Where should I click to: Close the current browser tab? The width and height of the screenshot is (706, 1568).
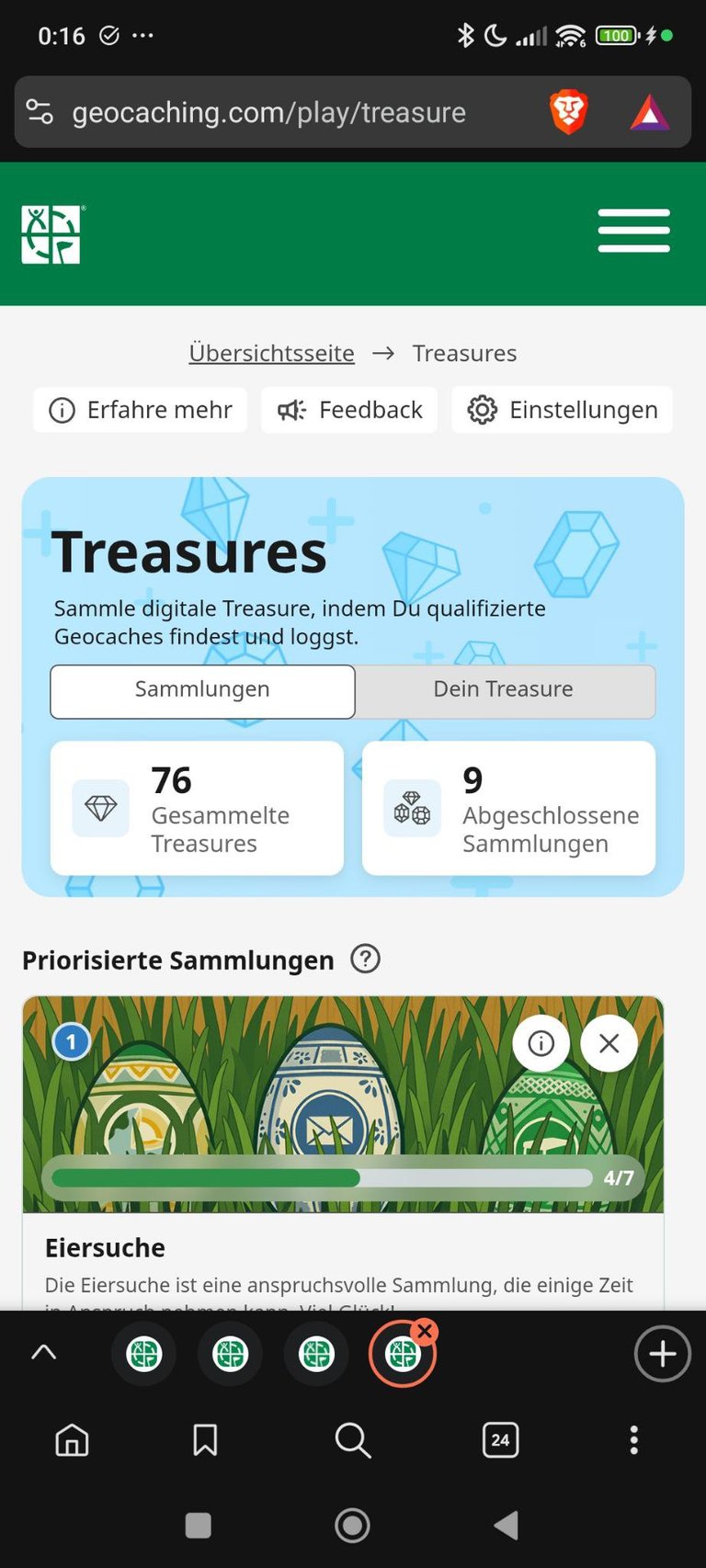[425, 1331]
